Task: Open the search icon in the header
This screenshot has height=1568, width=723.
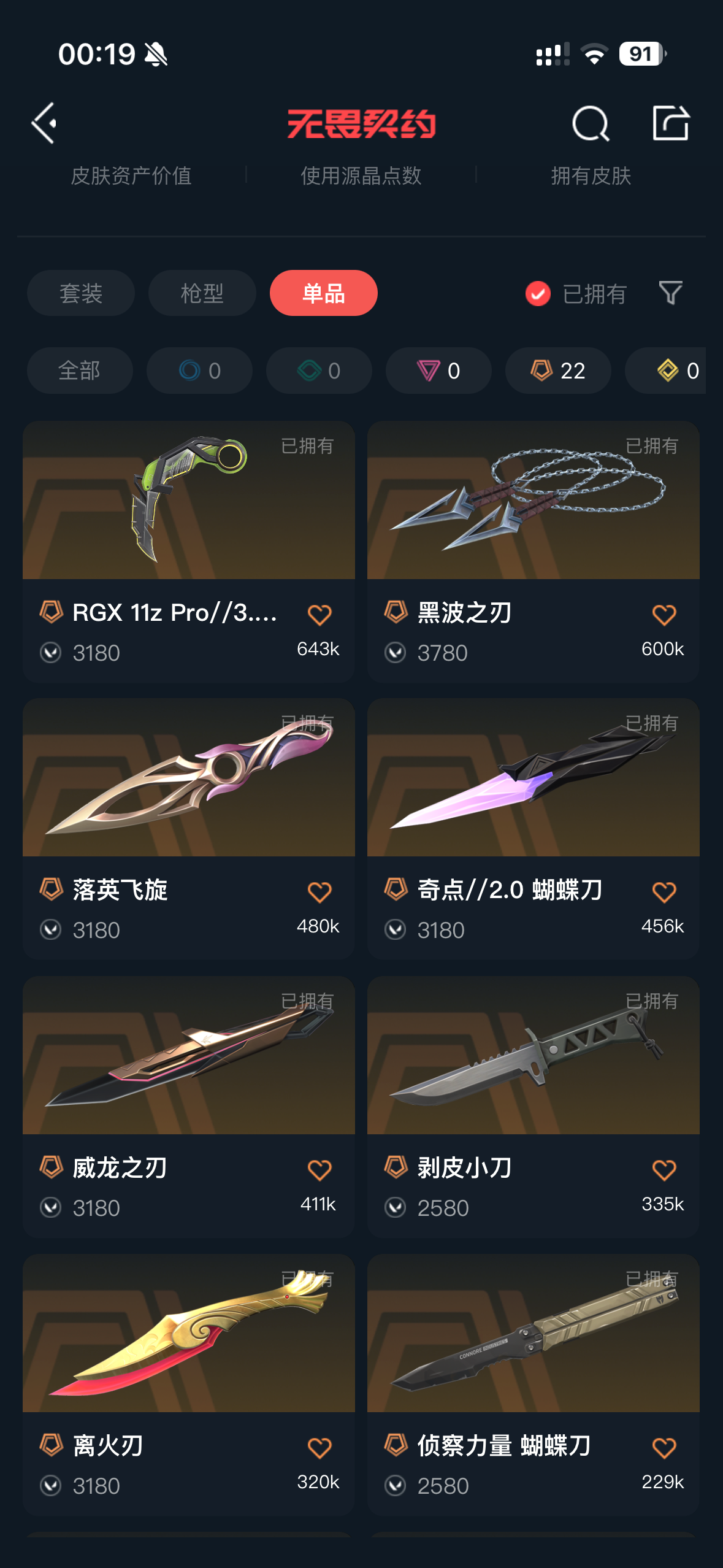Action: (591, 123)
